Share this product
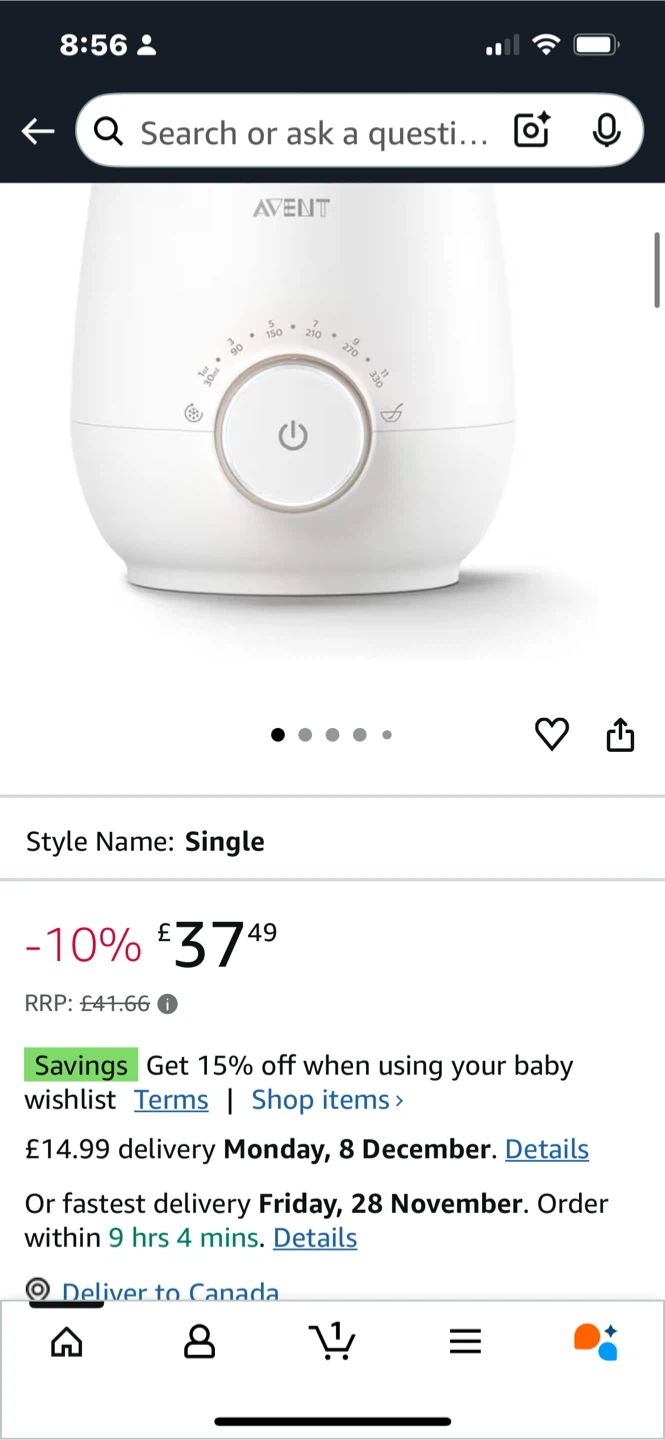665x1440 pixels. click(620, 734)
